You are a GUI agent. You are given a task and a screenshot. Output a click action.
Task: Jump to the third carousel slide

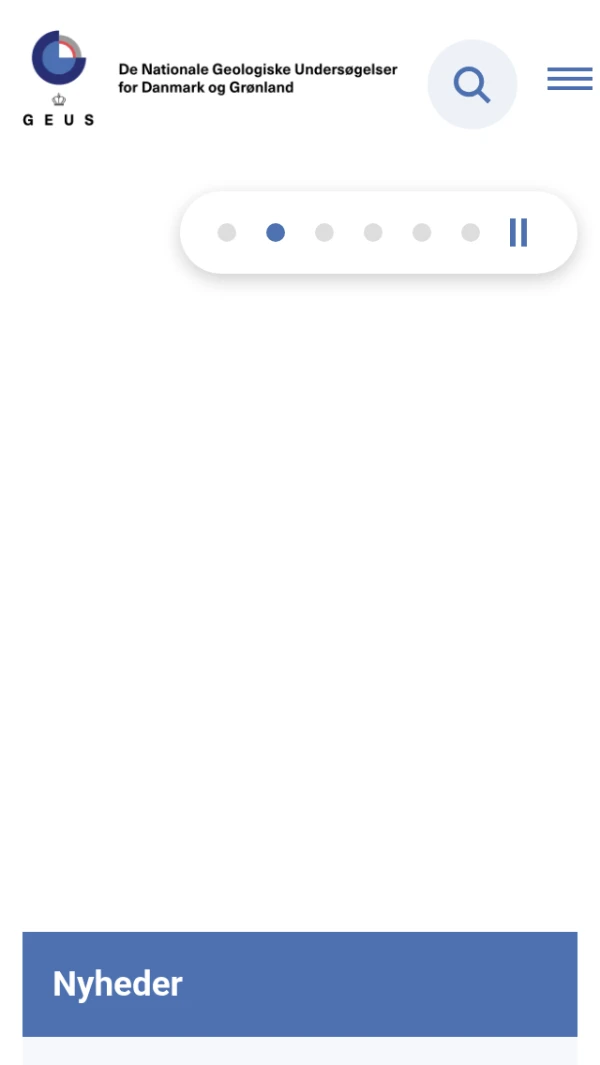coord(324,232)
